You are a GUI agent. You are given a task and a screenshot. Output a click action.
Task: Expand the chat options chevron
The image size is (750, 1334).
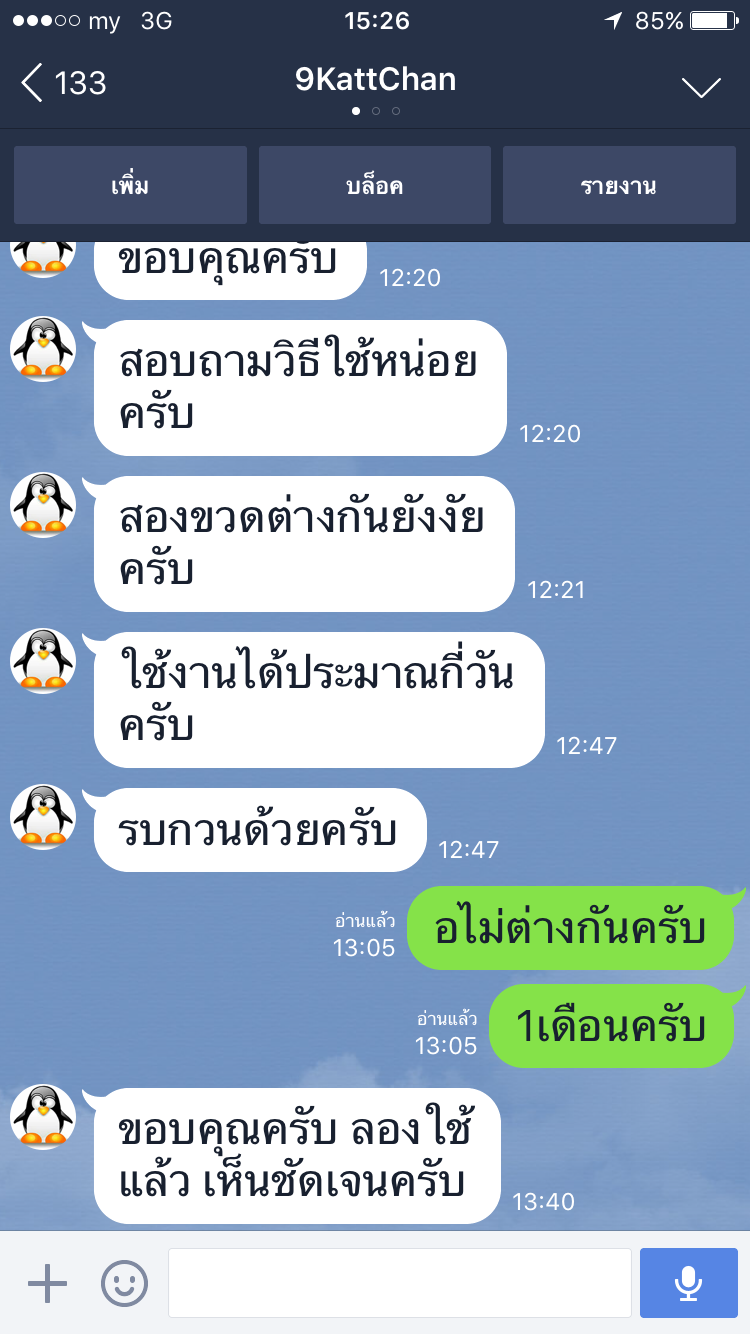[701, 87]
